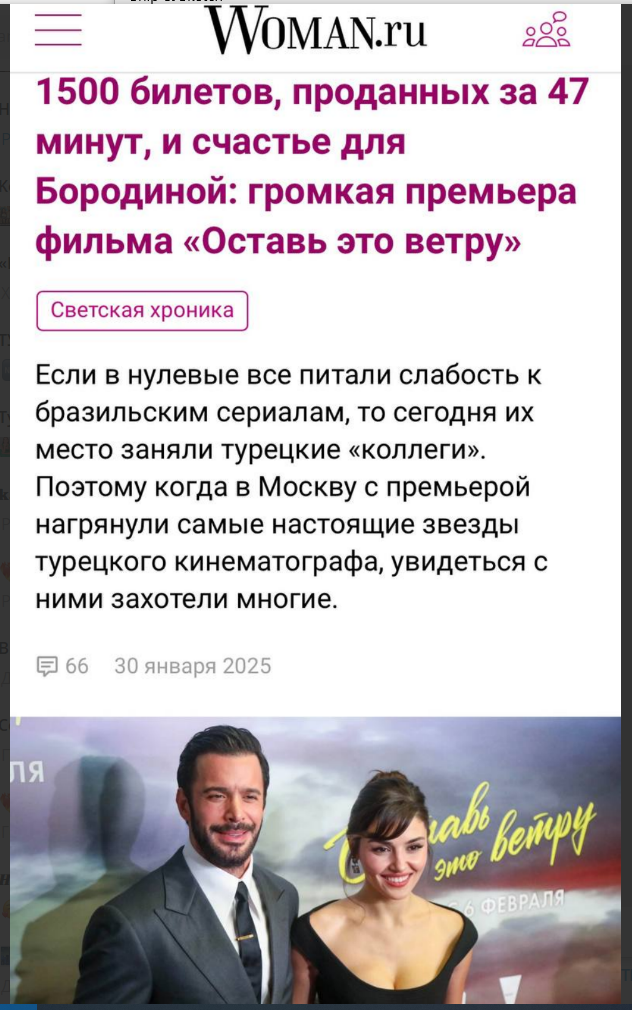This screenshot has width=632, height=1010.
Task: Open the 66 comments icon
Action: [48, 666]
